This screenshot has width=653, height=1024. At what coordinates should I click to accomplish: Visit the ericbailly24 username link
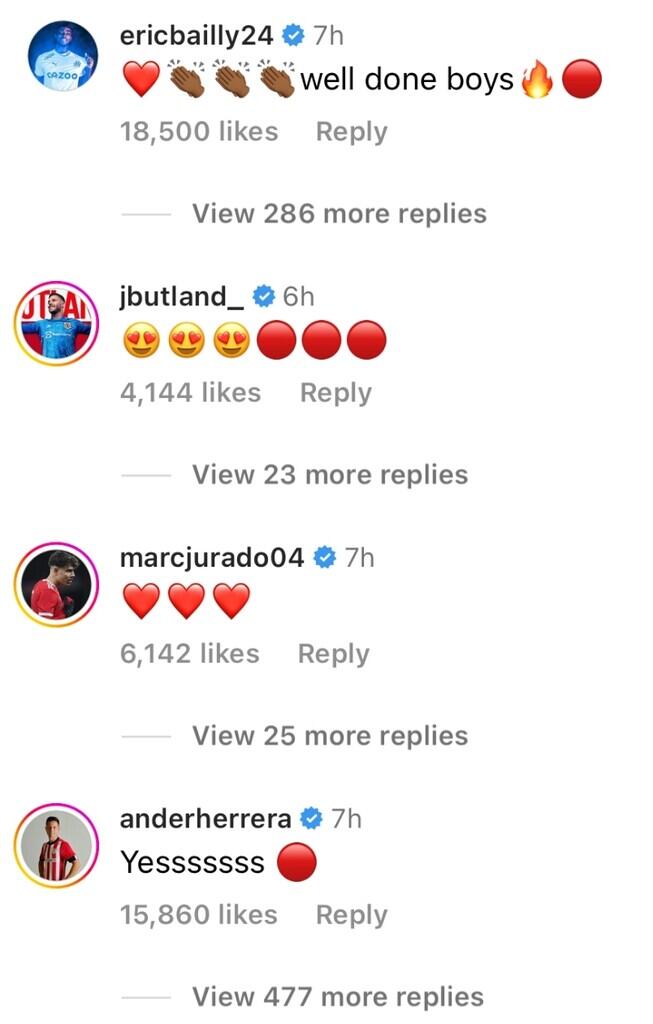[x=195, y=35]
